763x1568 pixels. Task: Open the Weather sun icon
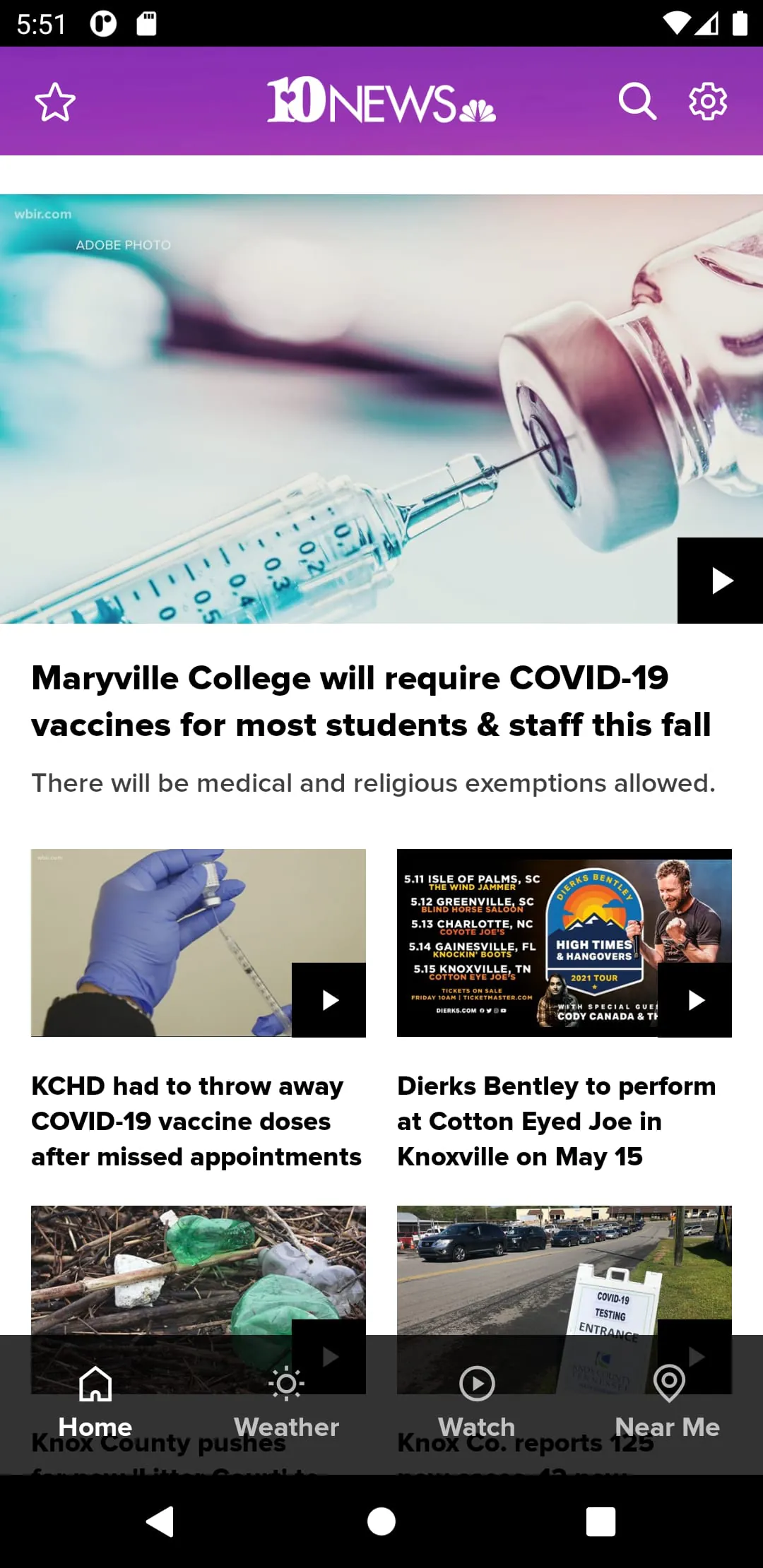287,1384
